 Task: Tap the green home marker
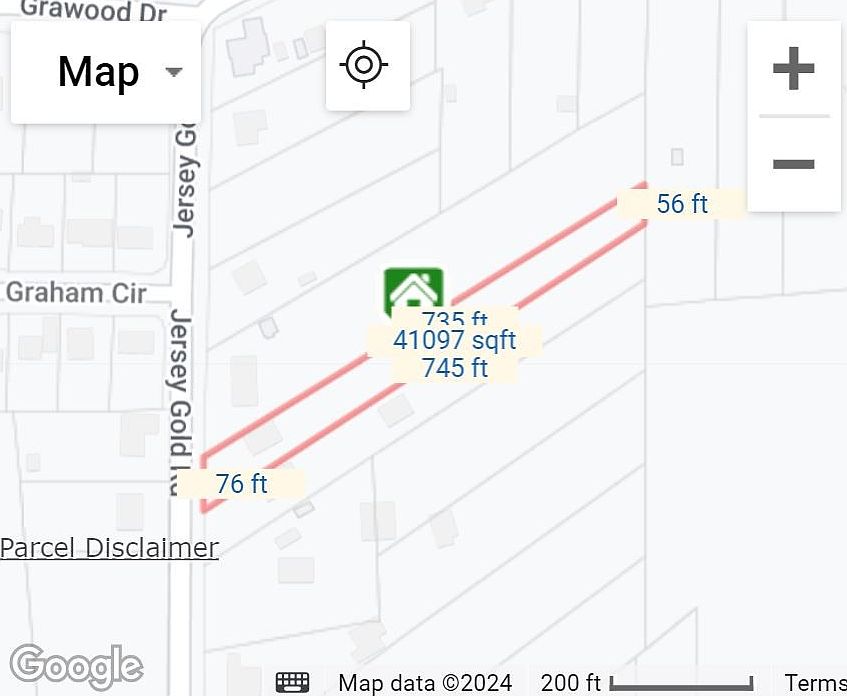pyautogui.click(x=413, y=290)
